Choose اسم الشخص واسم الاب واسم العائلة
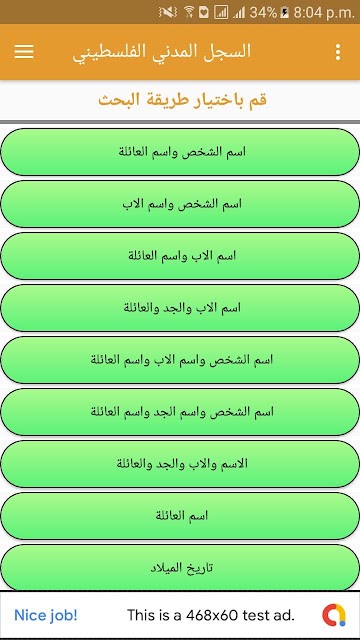The height and width of the screenshot is (640, 360). point(180,360)
